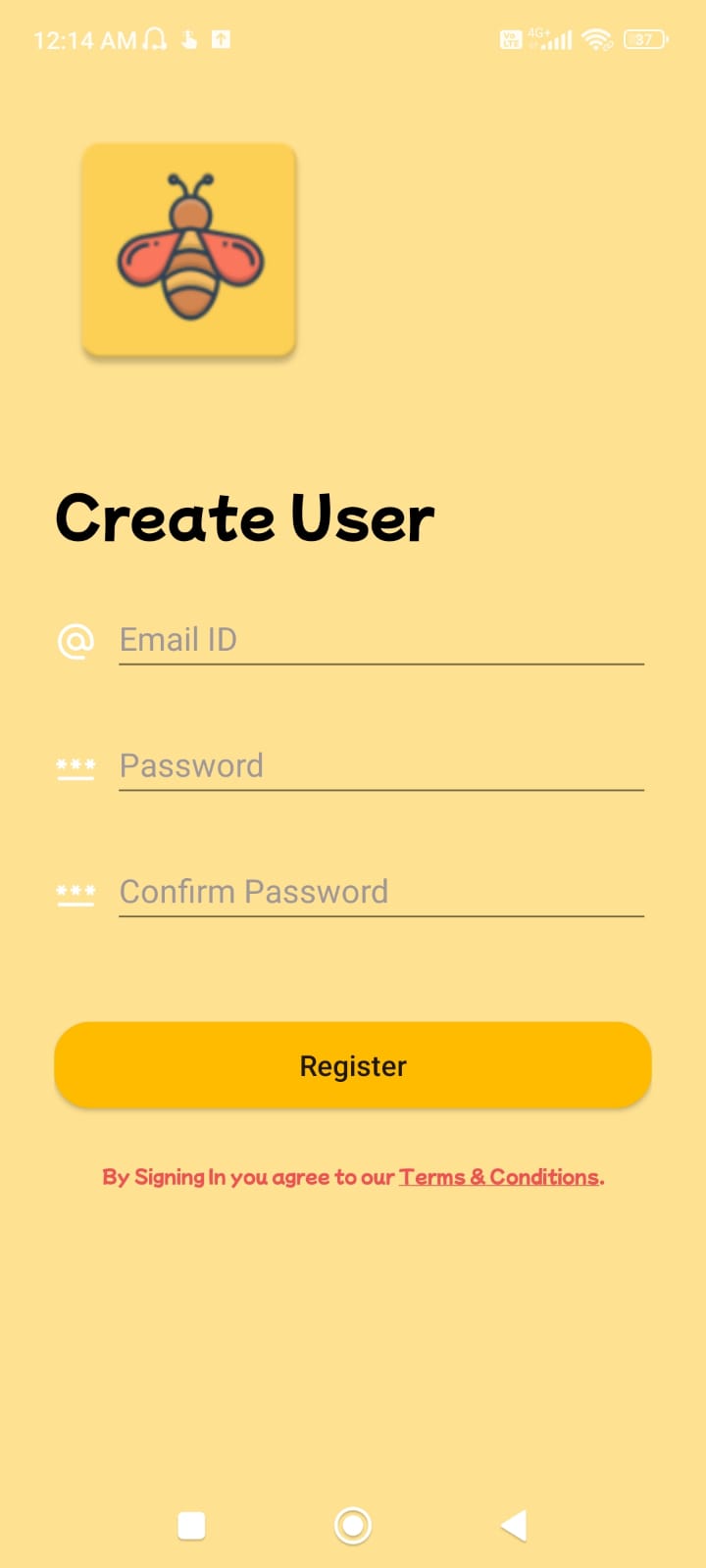Click the Create User heading
The width and height of the screenshot is (706, 1568).
click(x=244, y=519)
